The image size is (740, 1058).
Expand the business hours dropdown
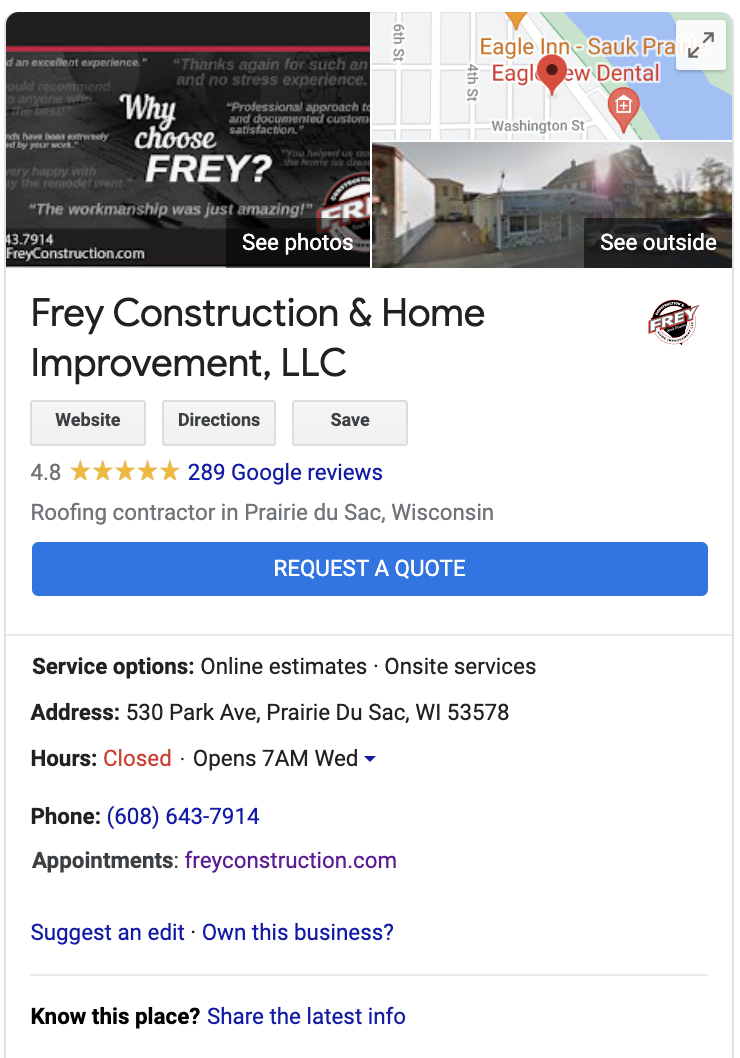(370, 759)
